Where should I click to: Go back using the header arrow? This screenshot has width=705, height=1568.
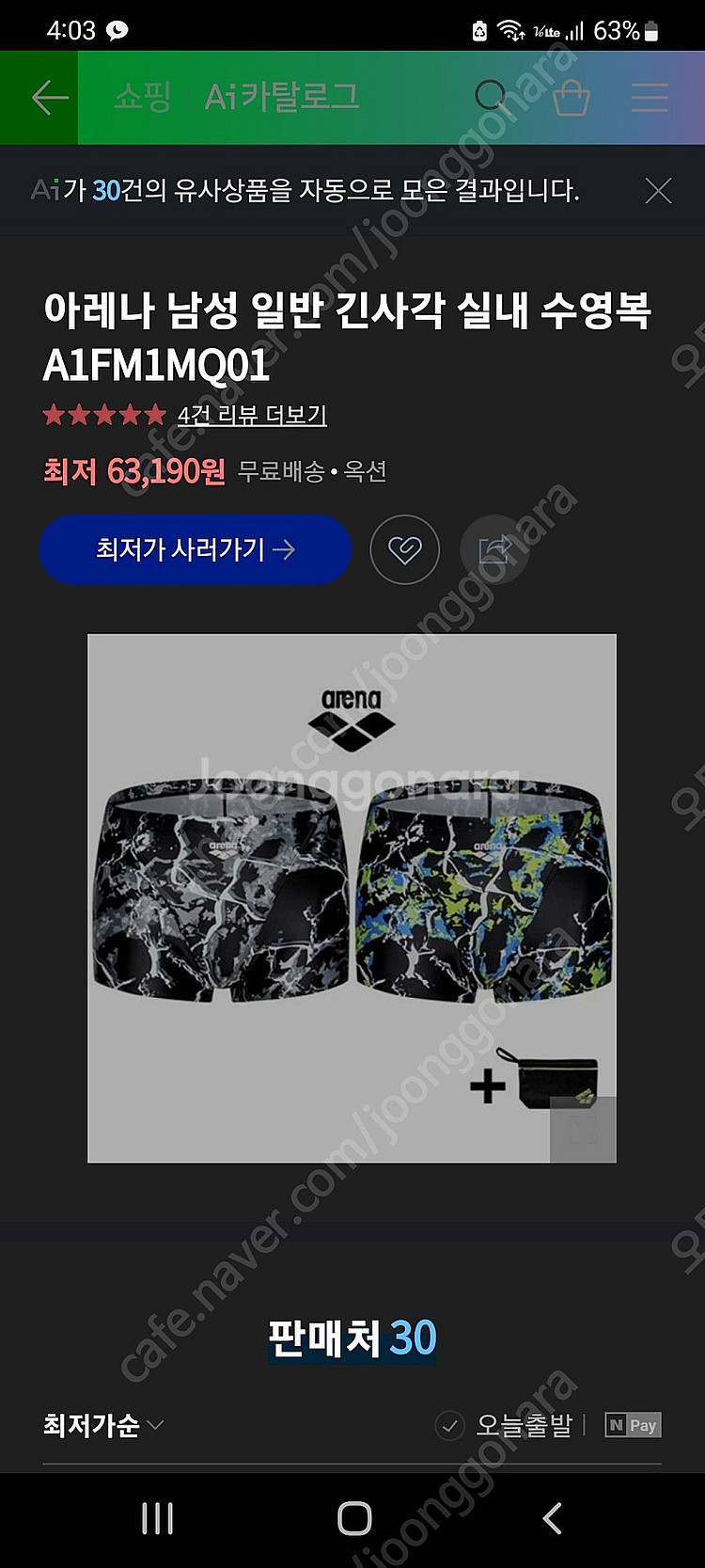click(49, 97)
